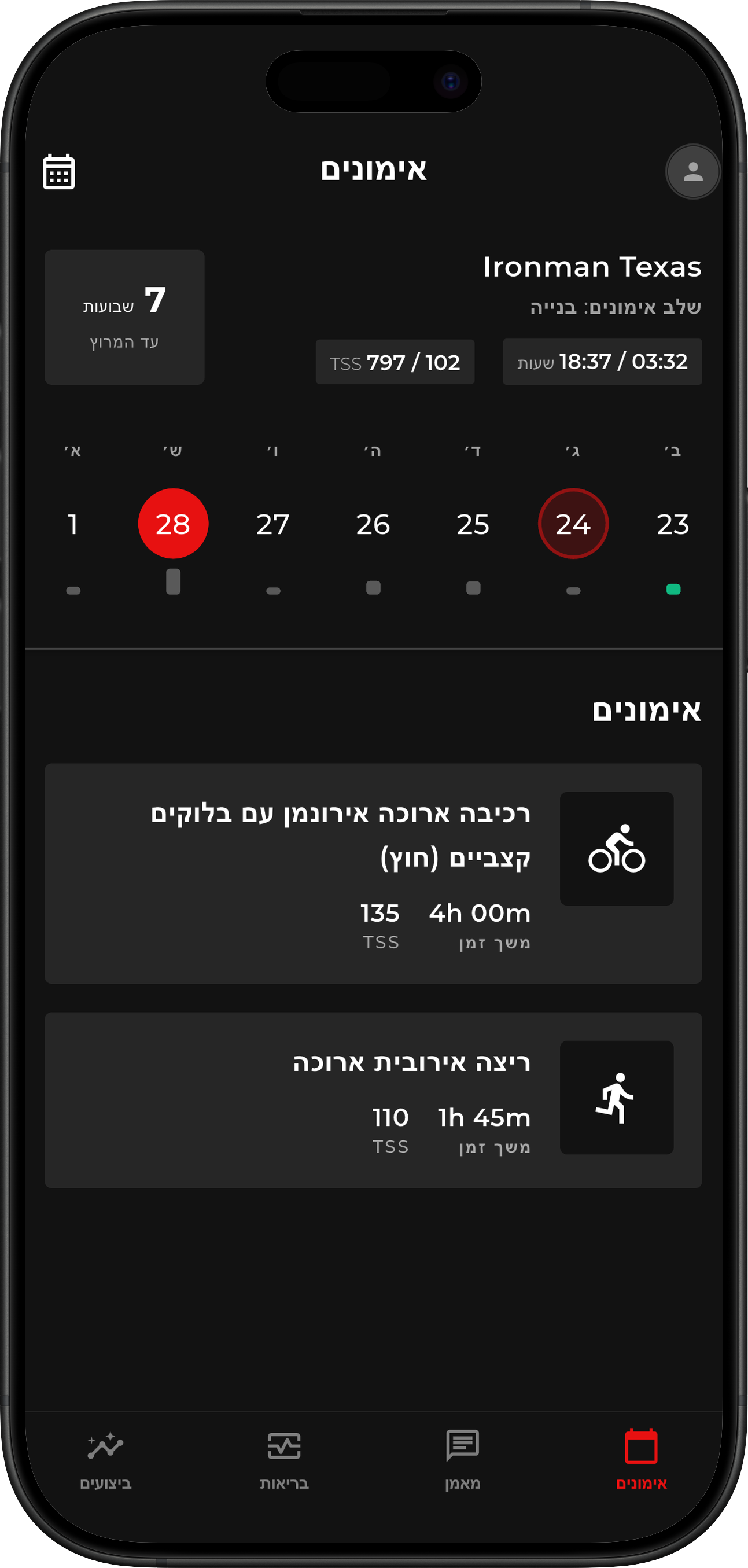Select day 24 in the week strip
The width and height of the screenshot is (748, 1568).
573,524
